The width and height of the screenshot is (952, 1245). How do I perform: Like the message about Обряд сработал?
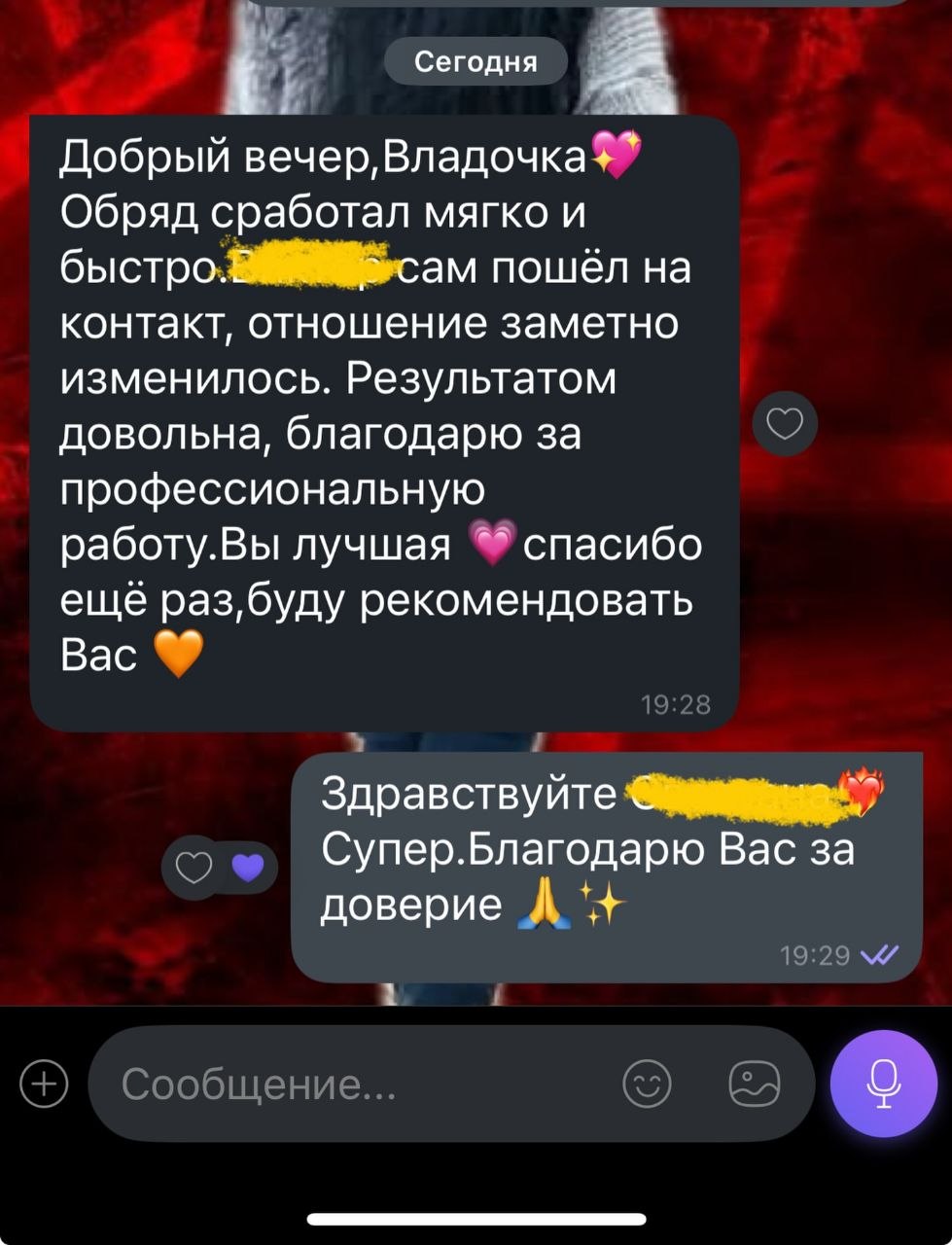click(x=785, y=424)
